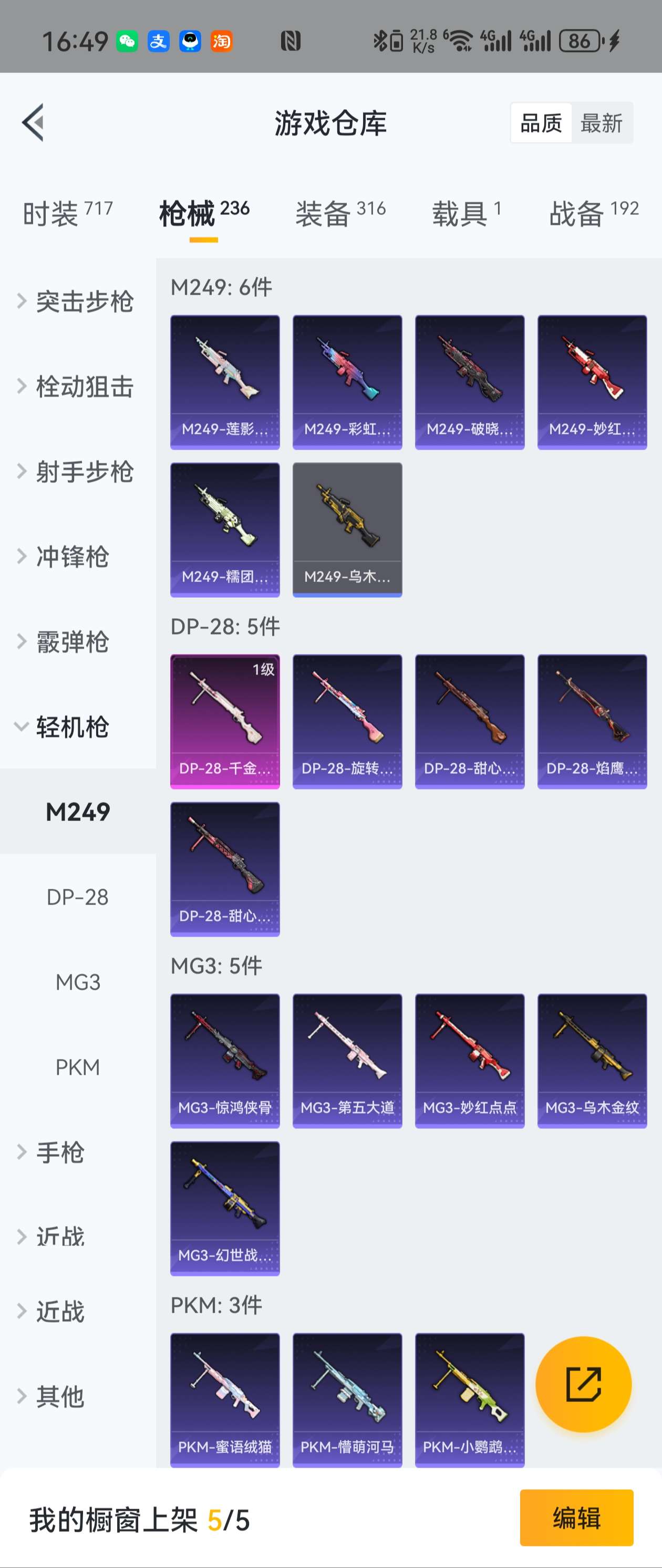Tap the 编辑 button
The height and width of the screenshot is (1568, 662).
[x=576, y=1518]
